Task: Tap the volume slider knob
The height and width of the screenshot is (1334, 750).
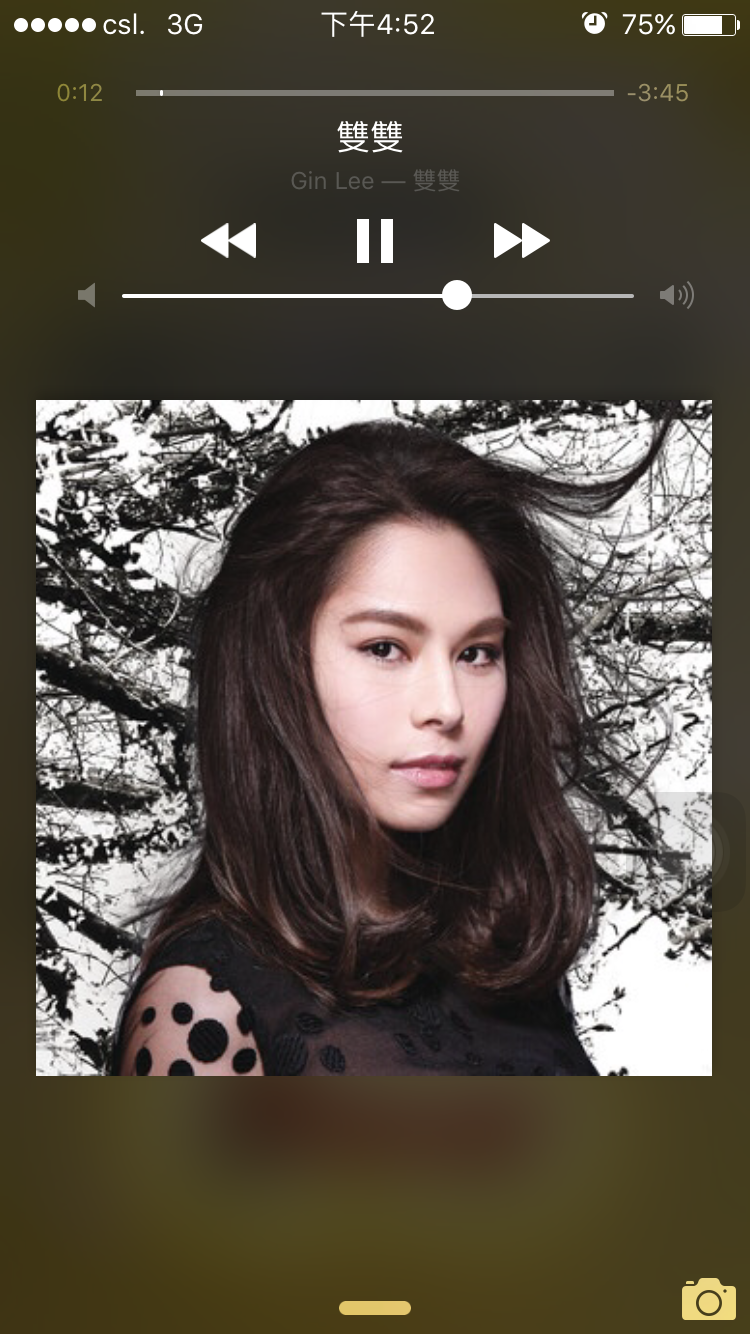Action: [457, 296]
